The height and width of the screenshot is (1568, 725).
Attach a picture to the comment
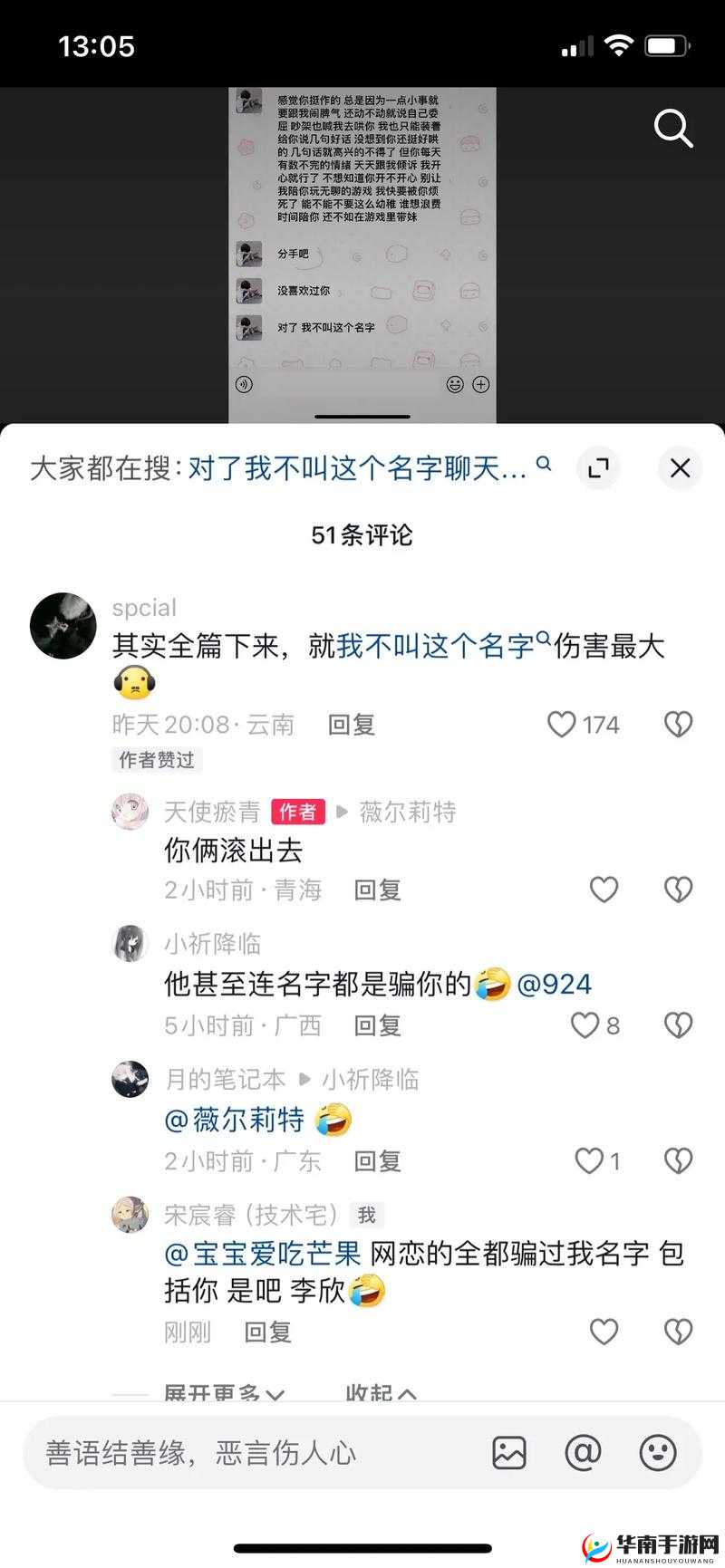tap(509, 1453)
